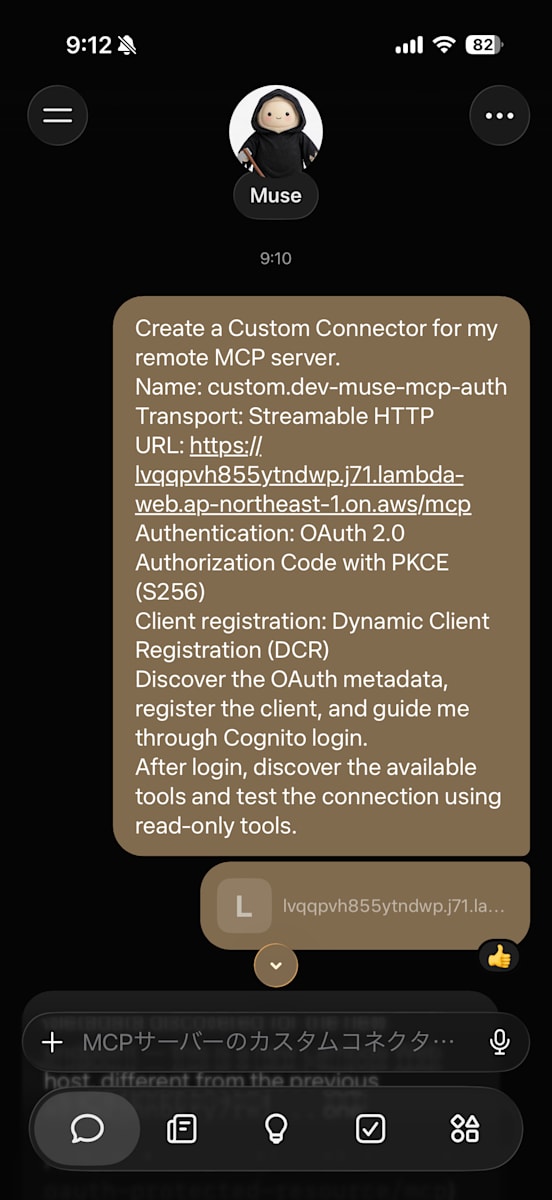Switch to the checkbox tasks tab
Image resolution: width=552 pixels, height=1200 pixels.
coord(370,1129)
